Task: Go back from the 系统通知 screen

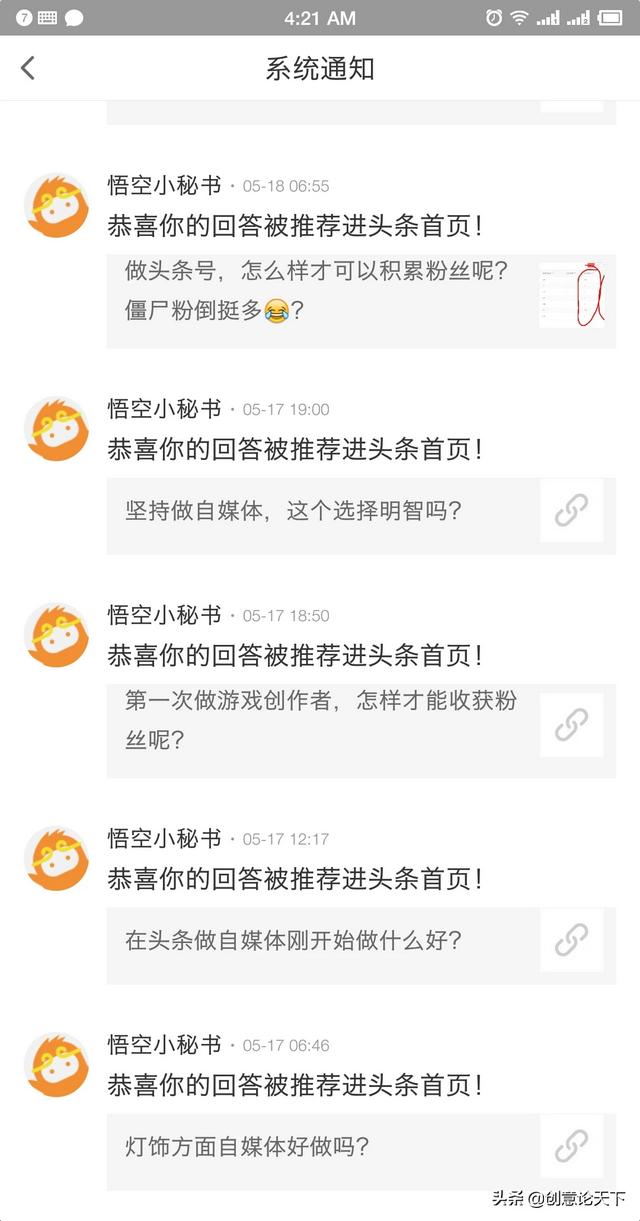Action: (x=28, y=68)
